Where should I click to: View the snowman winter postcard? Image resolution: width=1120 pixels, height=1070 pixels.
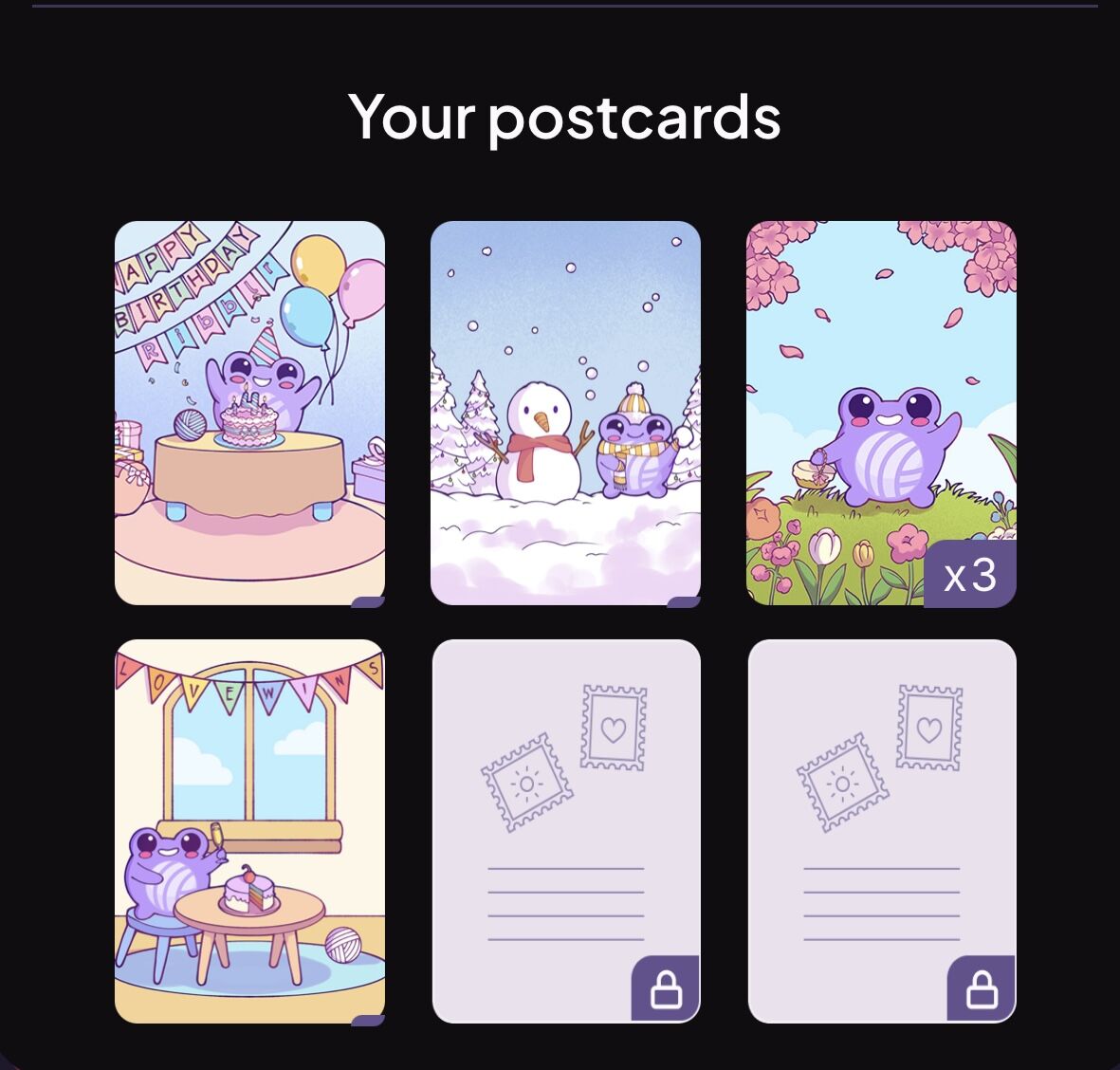click(x=565, y=413)
